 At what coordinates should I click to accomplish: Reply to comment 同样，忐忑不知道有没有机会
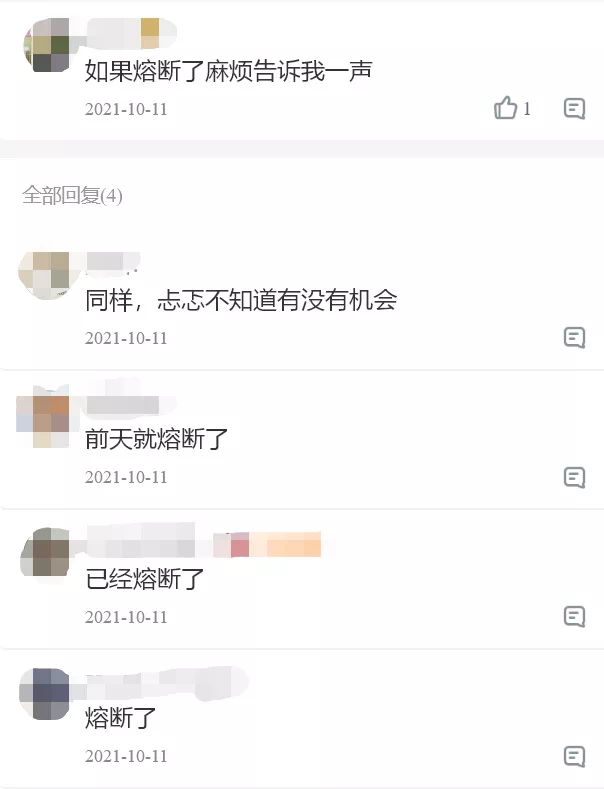pyautogui.click(x=574, y=337)
